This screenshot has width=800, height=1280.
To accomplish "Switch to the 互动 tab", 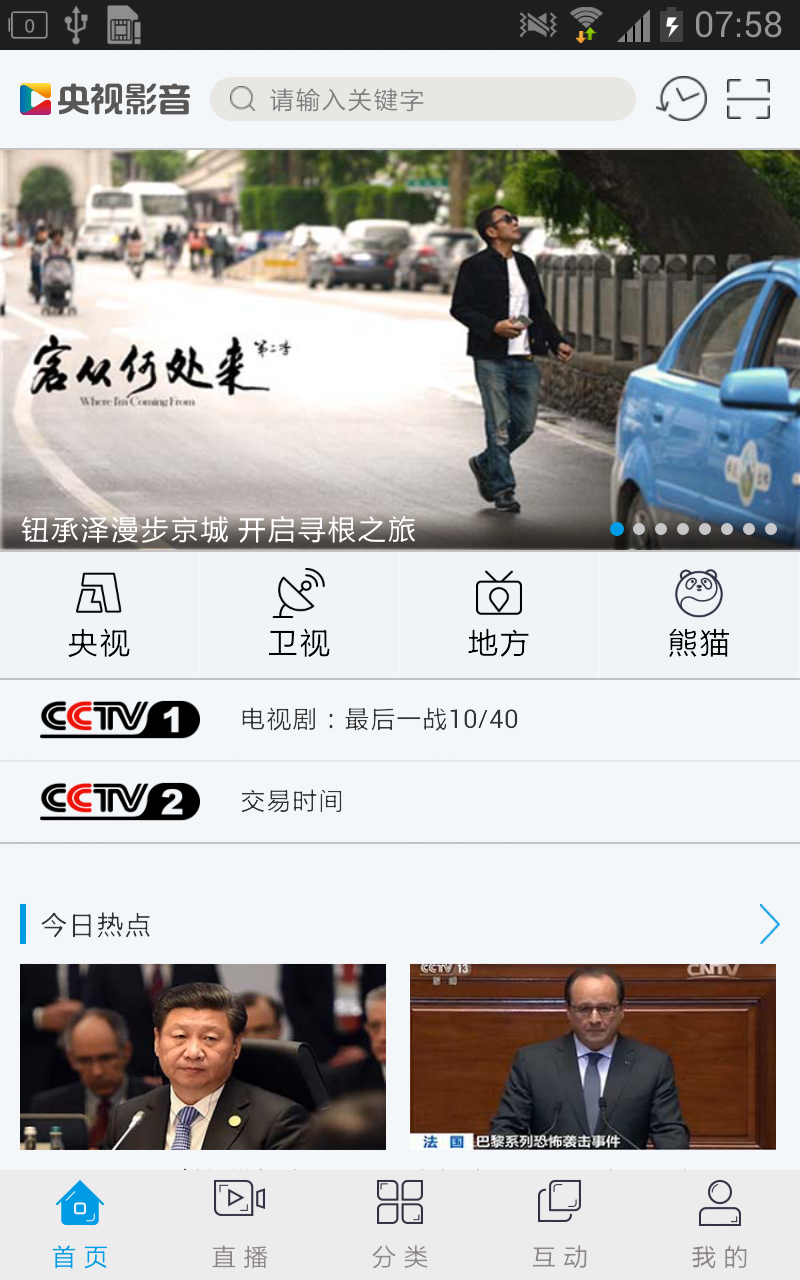I will 560,1225.
